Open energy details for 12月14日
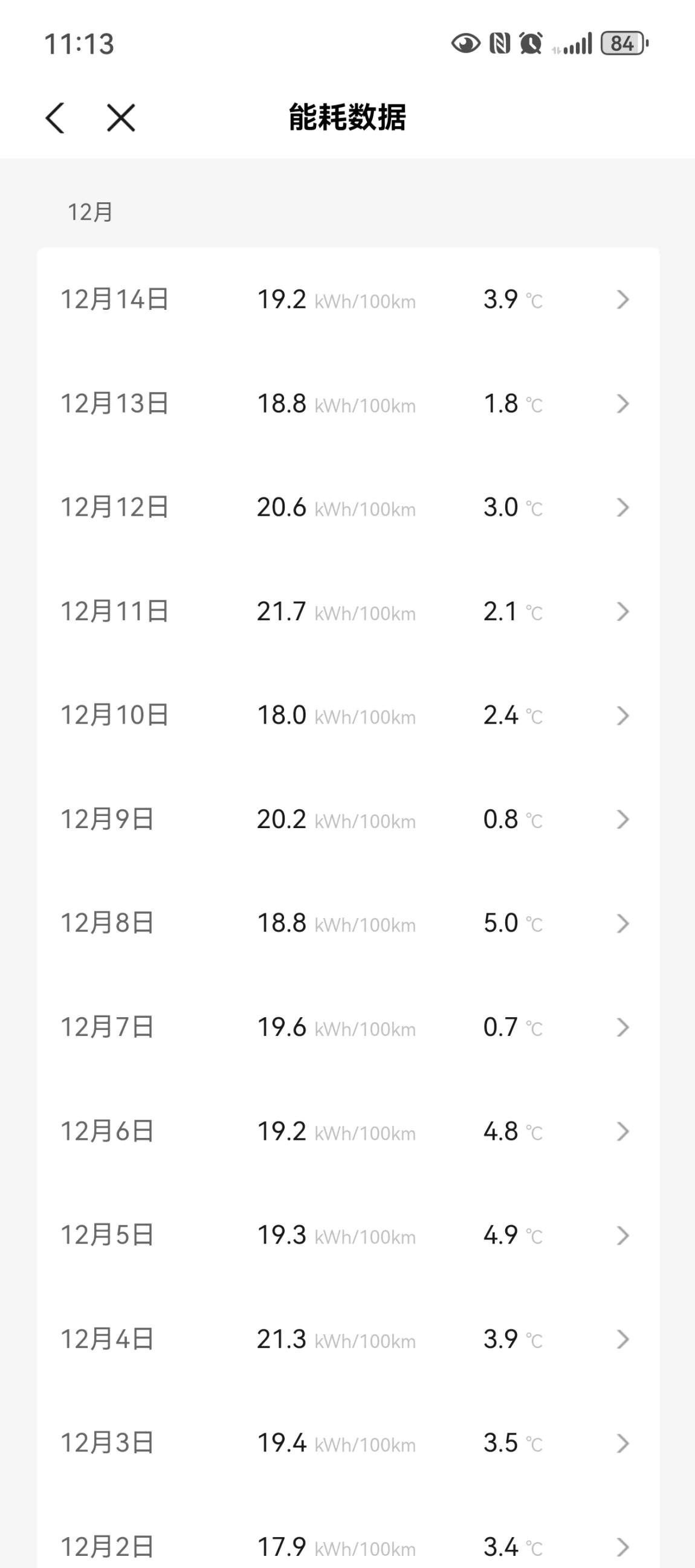The width and height of the screenshot is (695, 1568). tap(348, 300)
